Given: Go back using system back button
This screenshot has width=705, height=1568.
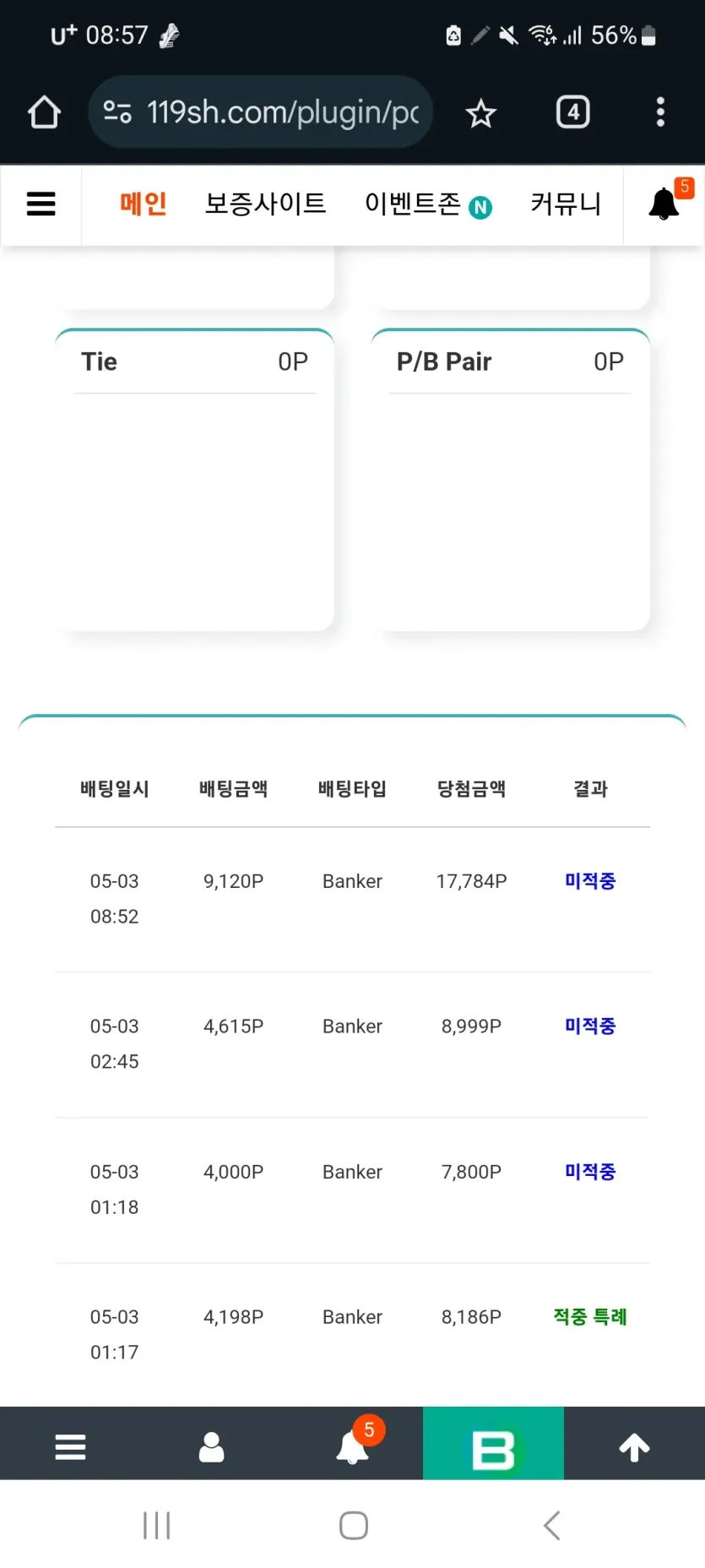Looking at the screenshot, I should click(552, 1526).
